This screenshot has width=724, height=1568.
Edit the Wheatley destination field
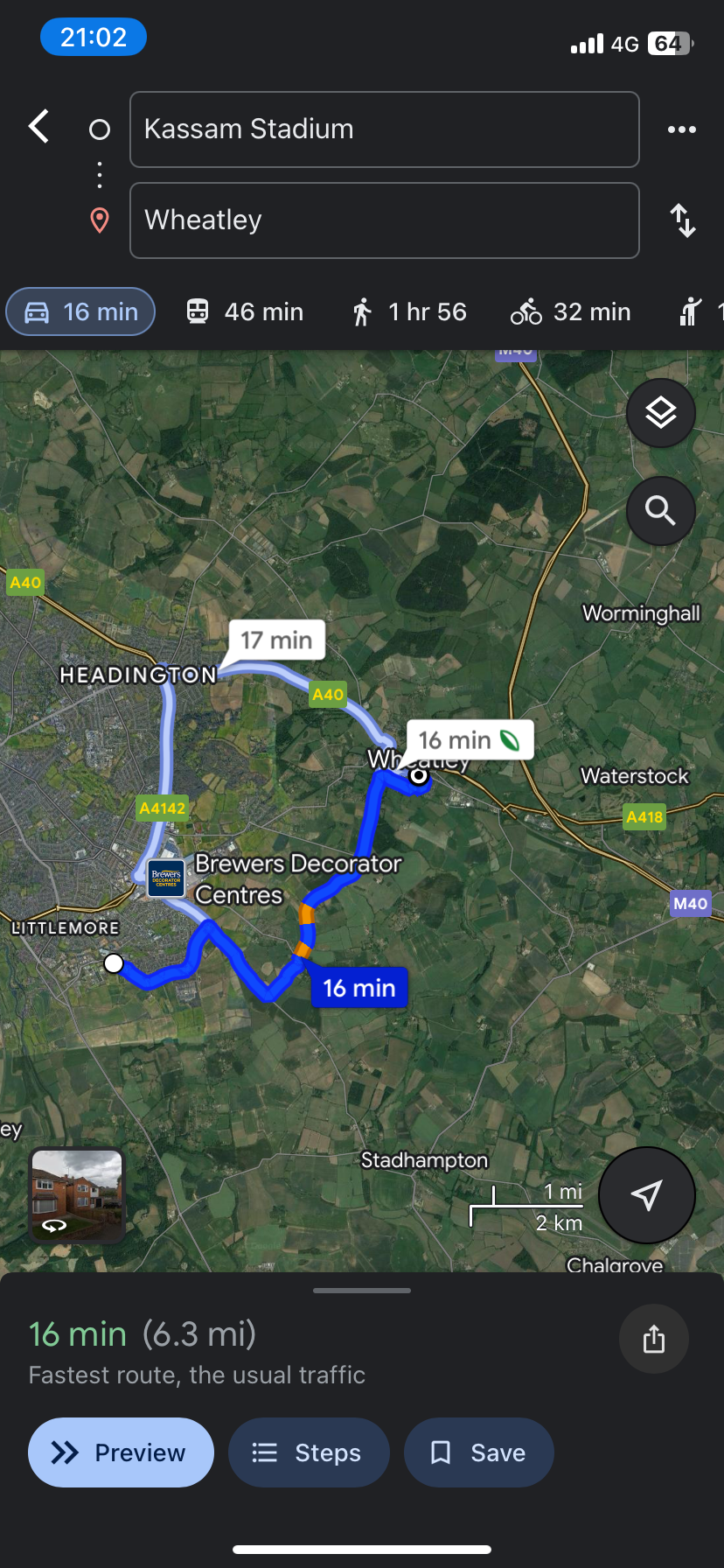(x=384, y=220)
